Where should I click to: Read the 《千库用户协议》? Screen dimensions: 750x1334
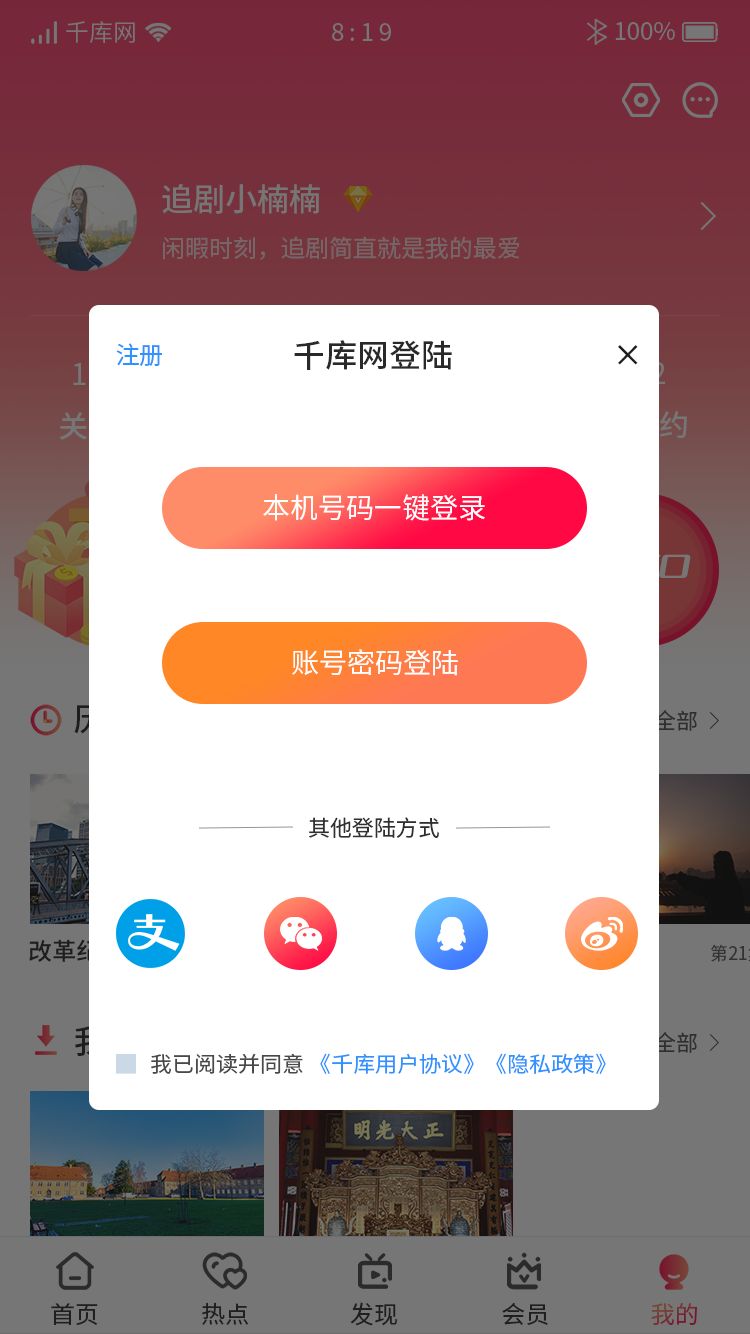[x=398, y=1064]
